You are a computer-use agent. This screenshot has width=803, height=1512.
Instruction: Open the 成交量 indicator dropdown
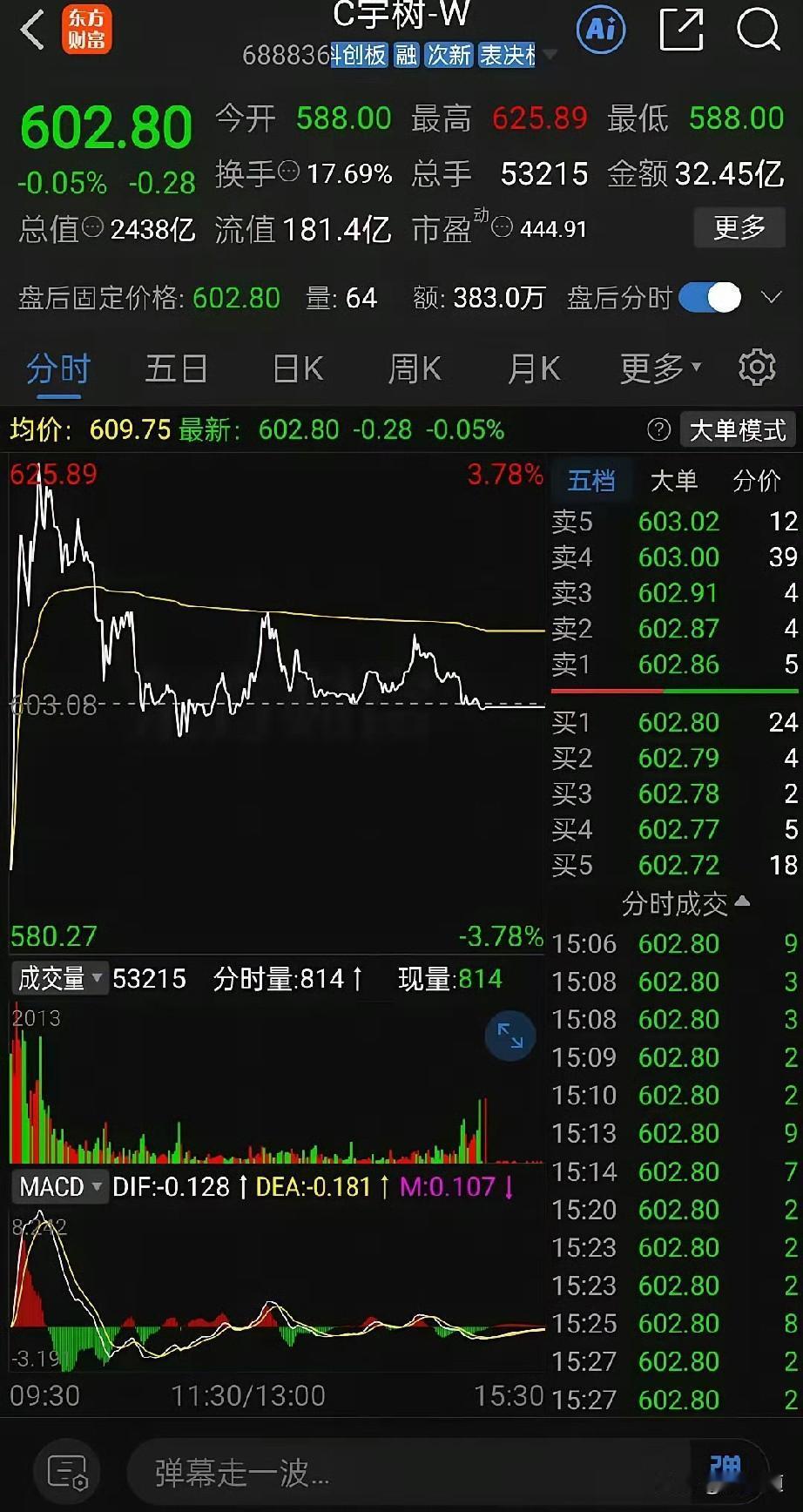[60, 978]
